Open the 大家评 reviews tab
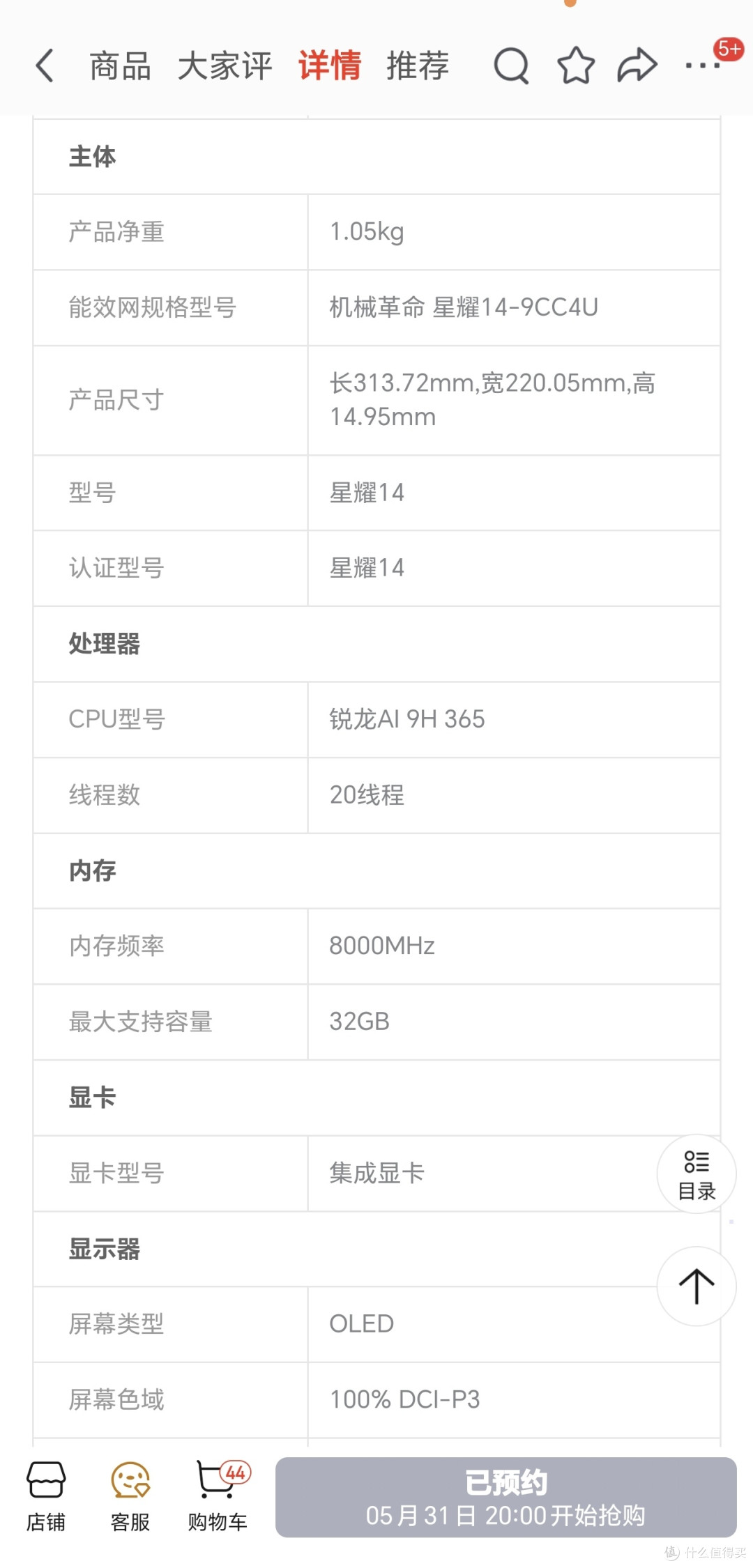The width and height of the screenshot is (753, 1568). click(x=225, y=66)
